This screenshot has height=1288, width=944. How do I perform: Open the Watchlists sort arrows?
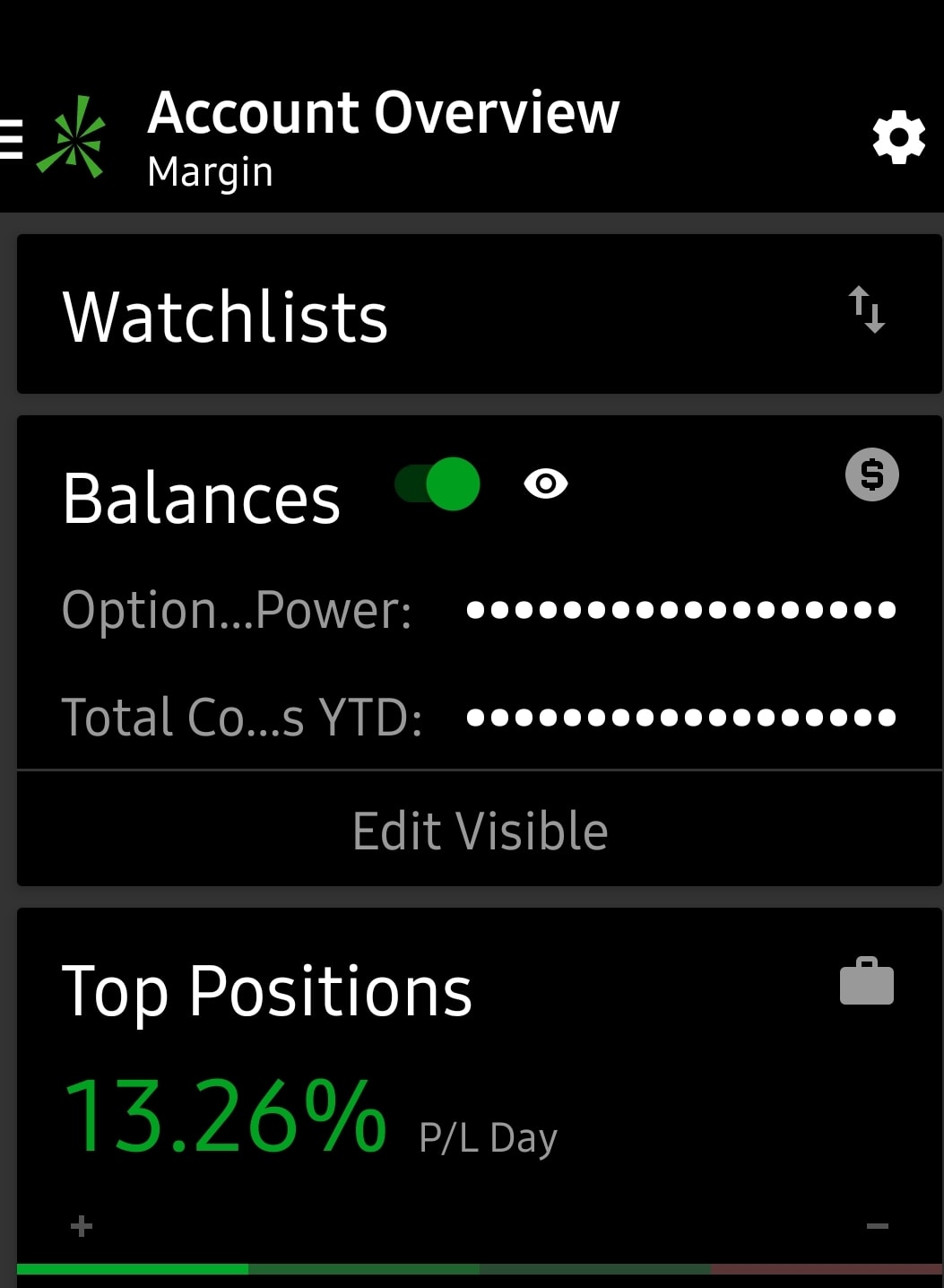867,309
